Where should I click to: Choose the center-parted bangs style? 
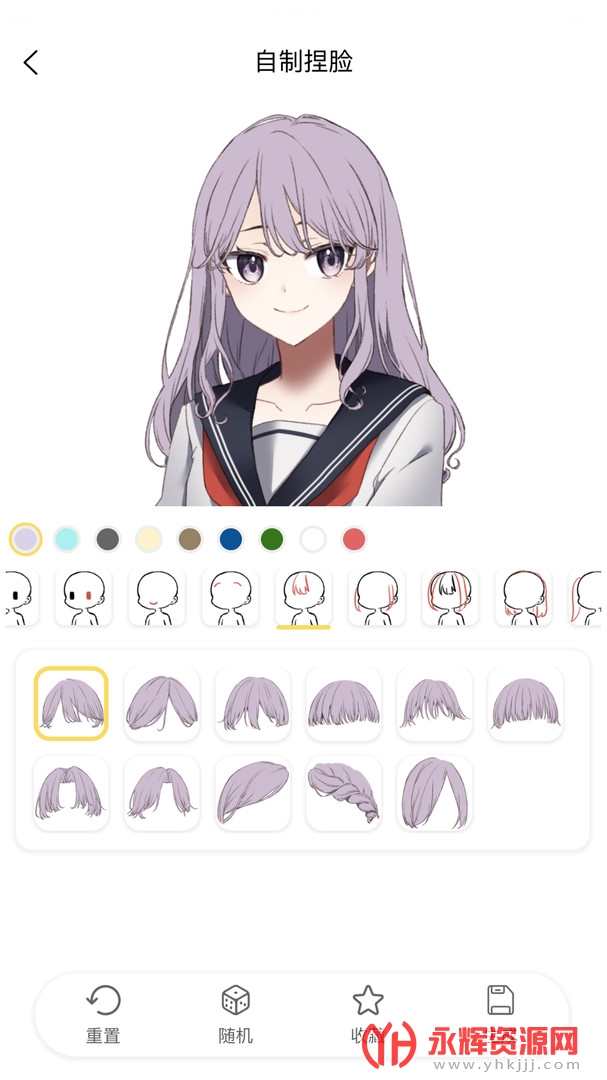[162, 704]
